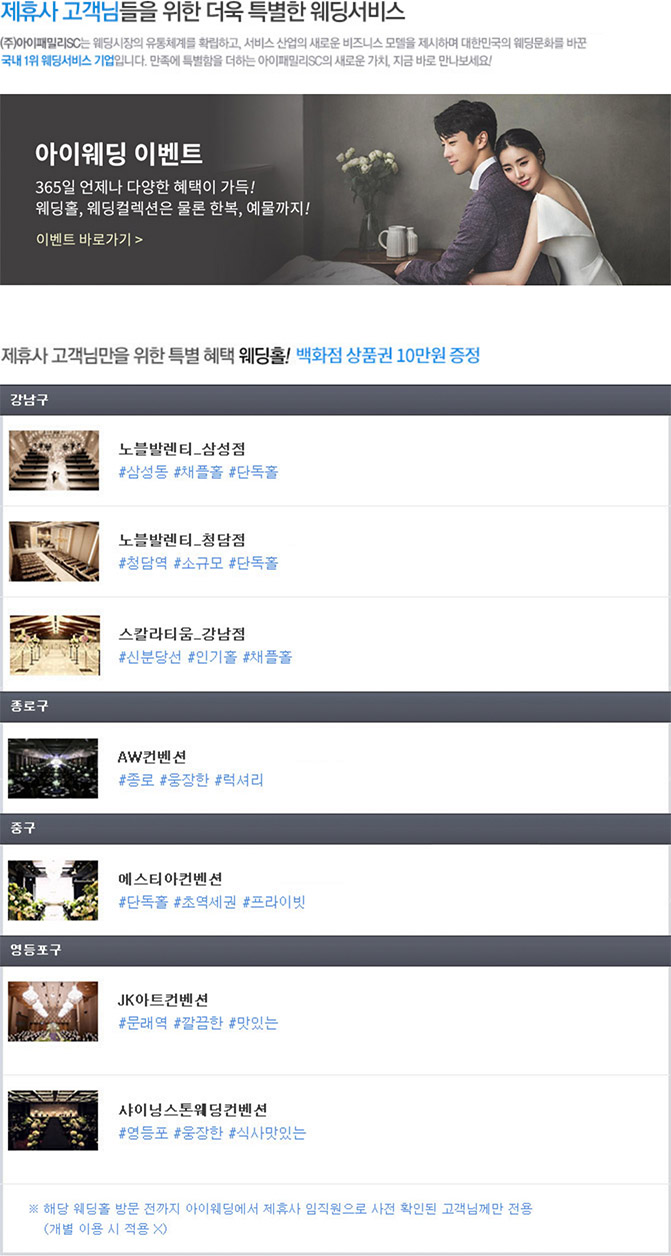Open 노블발렌티_삼성점 wedding hall

coord(182,448)
